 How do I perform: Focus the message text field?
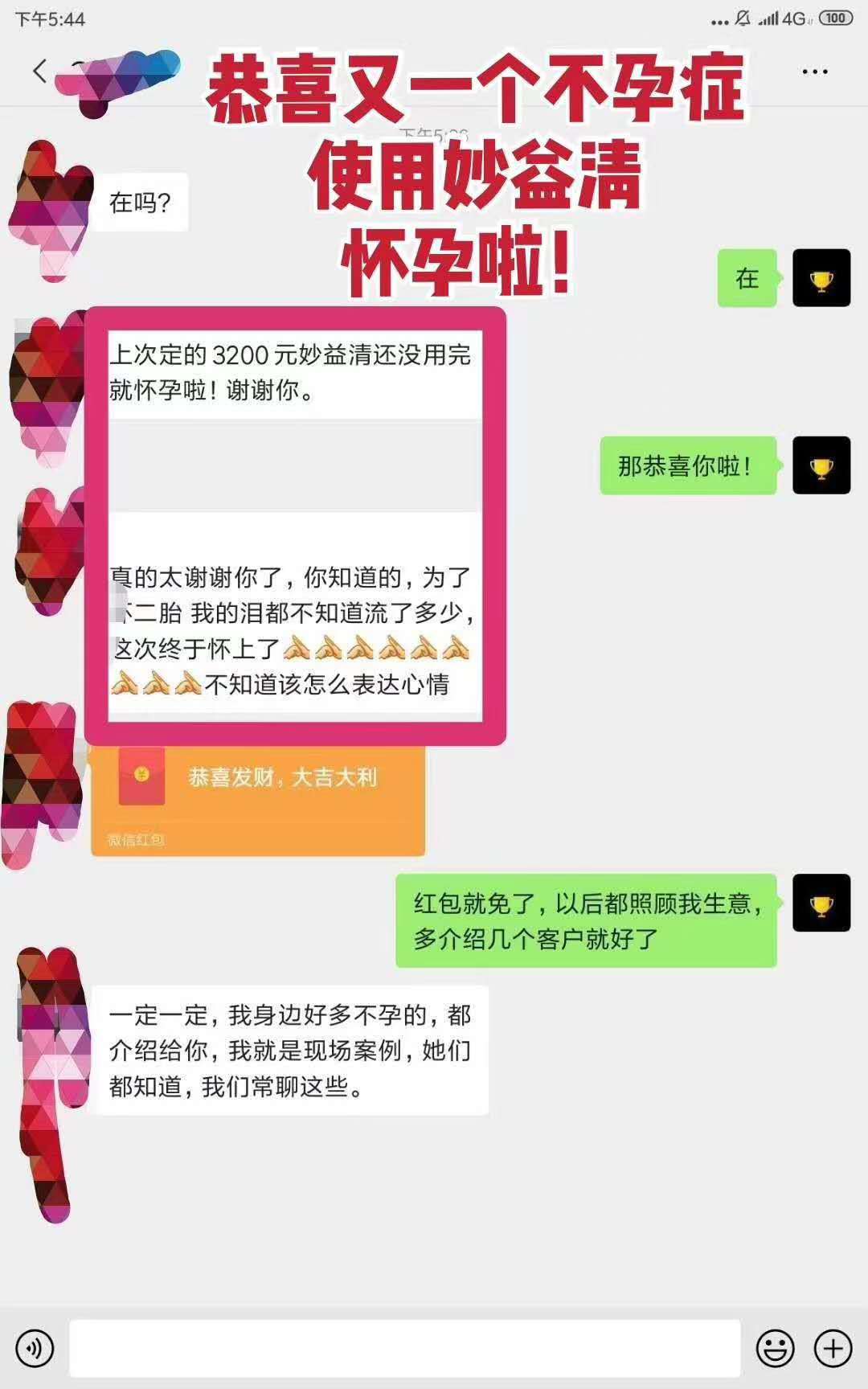click(x=404, y=1348)
